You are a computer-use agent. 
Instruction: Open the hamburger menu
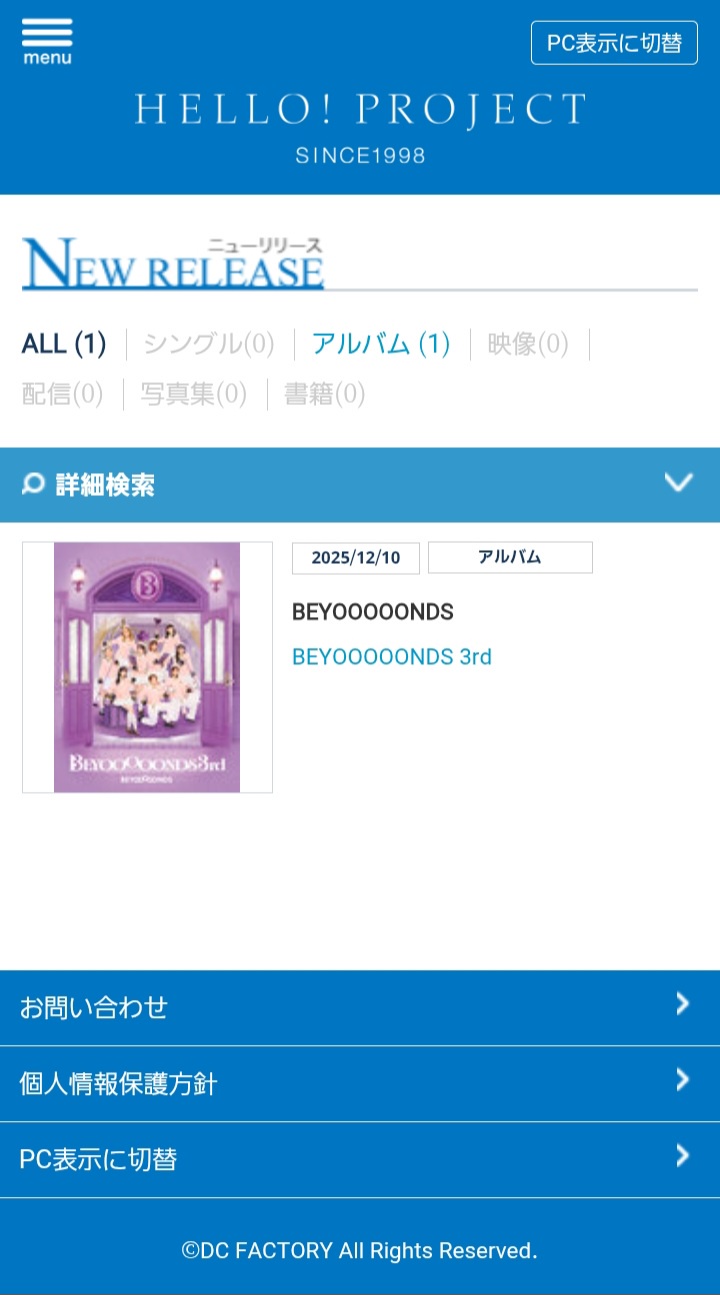47,42
